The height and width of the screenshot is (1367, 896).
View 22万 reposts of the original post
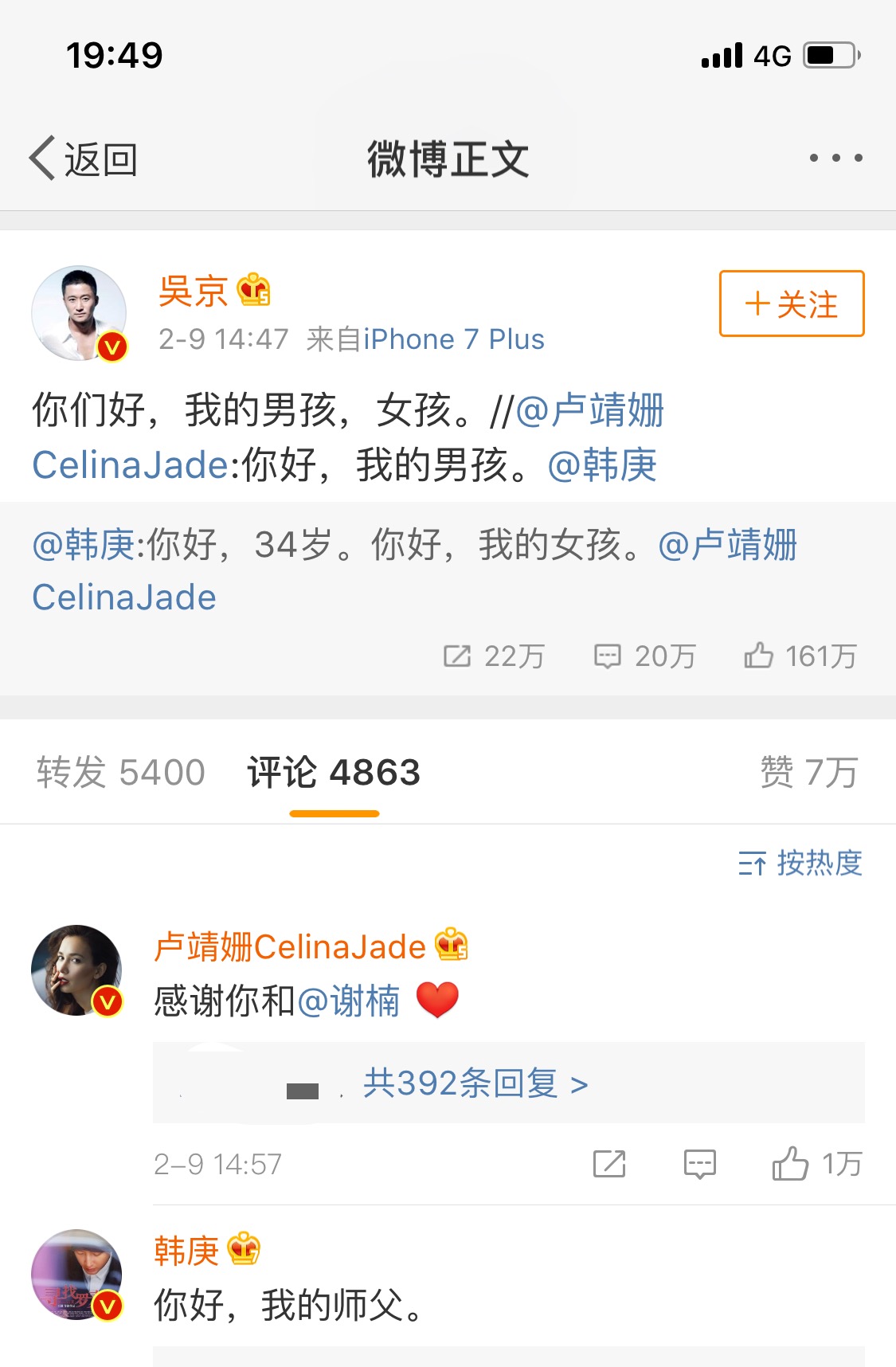tap(494, 656)
